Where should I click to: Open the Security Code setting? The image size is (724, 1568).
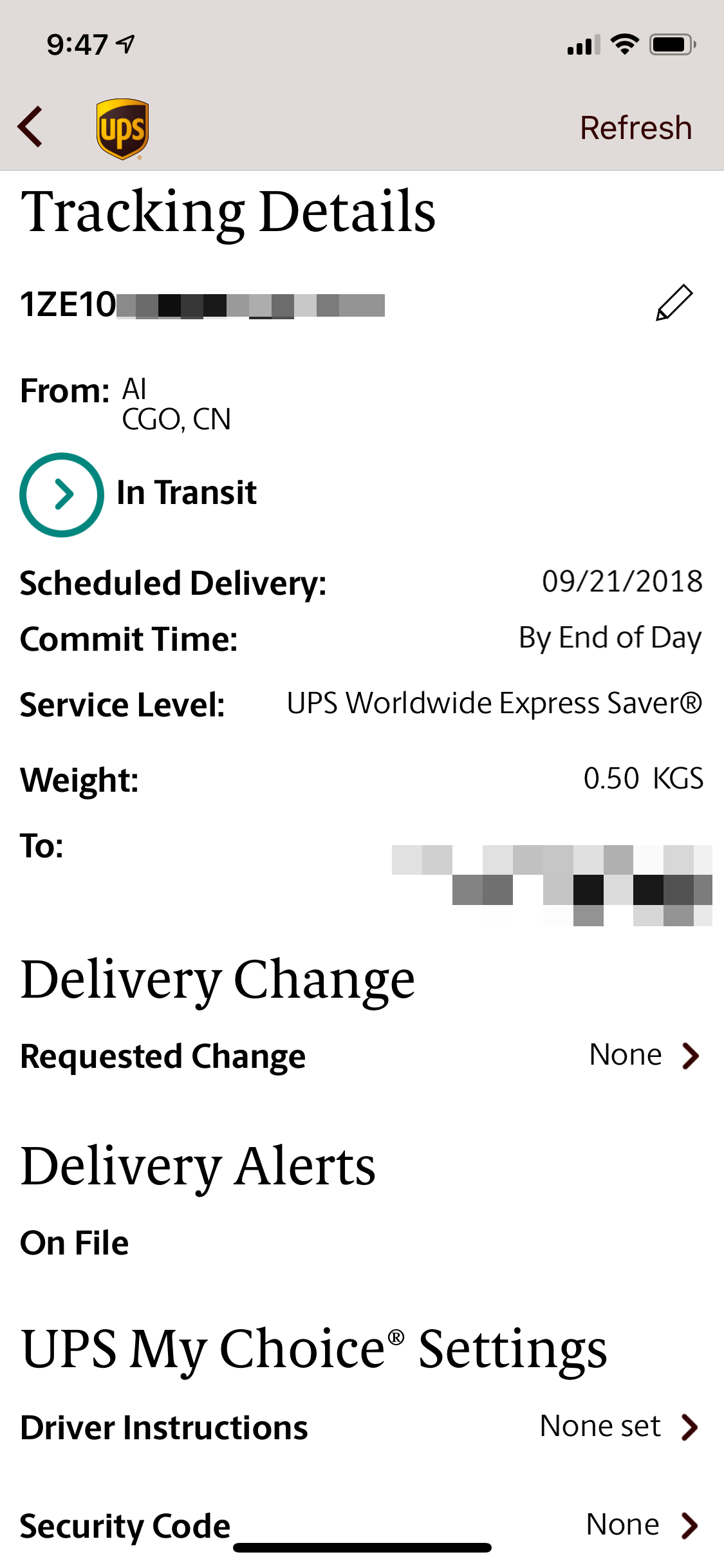[362, 1525]
